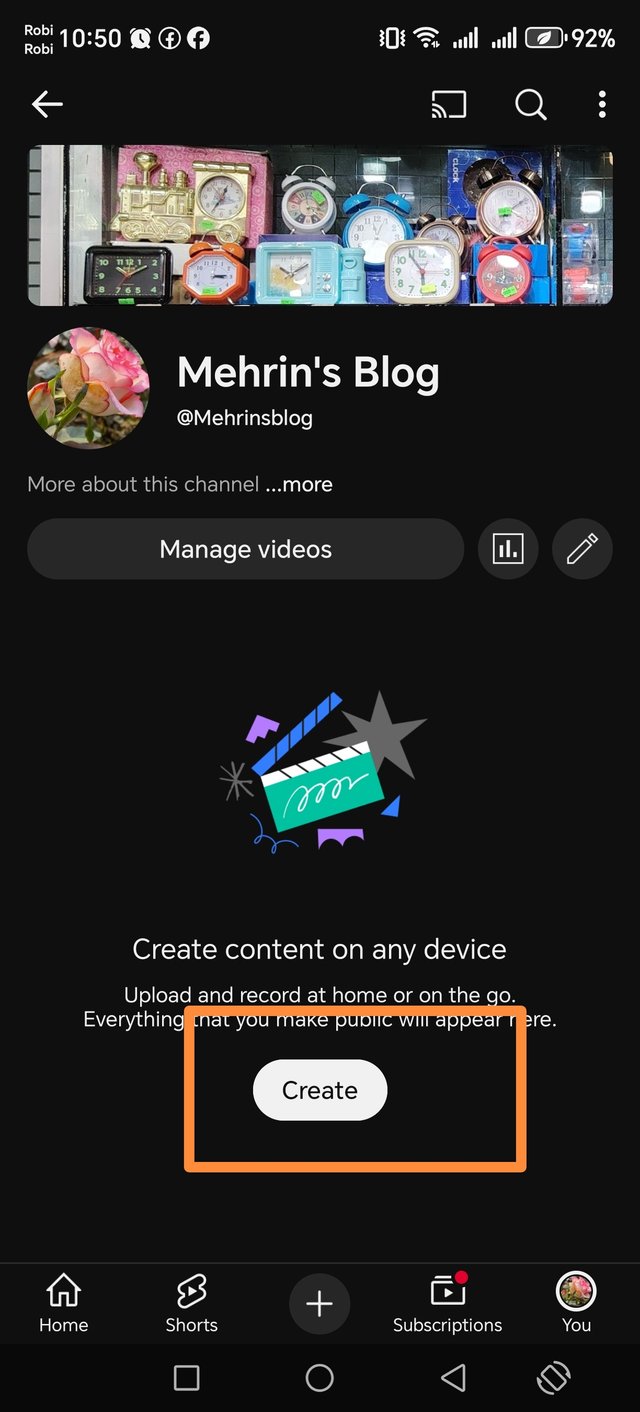Open recent apps with the square button
The height and width of the screenshot is (1412, 640).
(x=186, y=1378)
